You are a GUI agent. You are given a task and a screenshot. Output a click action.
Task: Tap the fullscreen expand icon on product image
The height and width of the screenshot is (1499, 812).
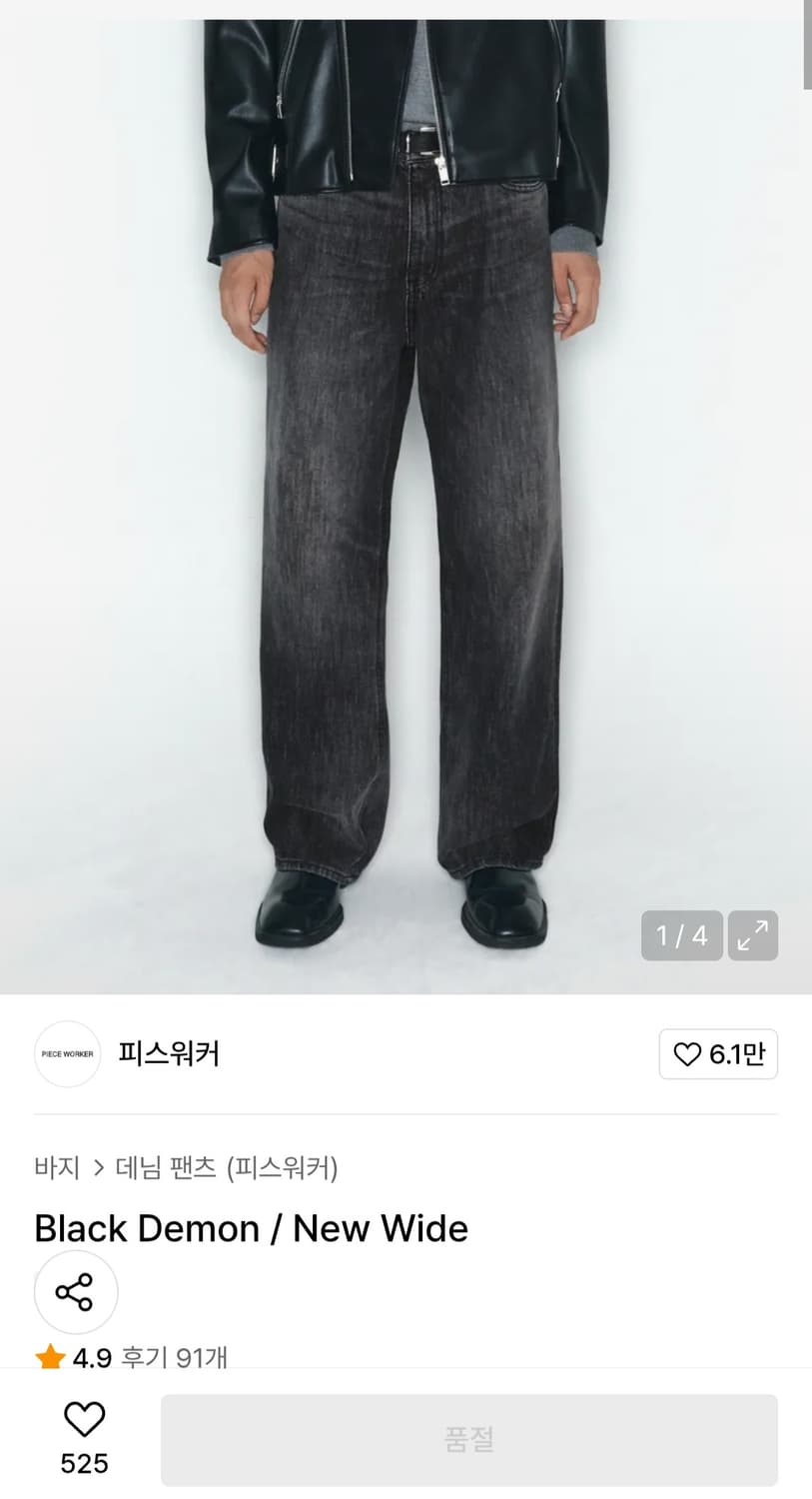[753, 935]
